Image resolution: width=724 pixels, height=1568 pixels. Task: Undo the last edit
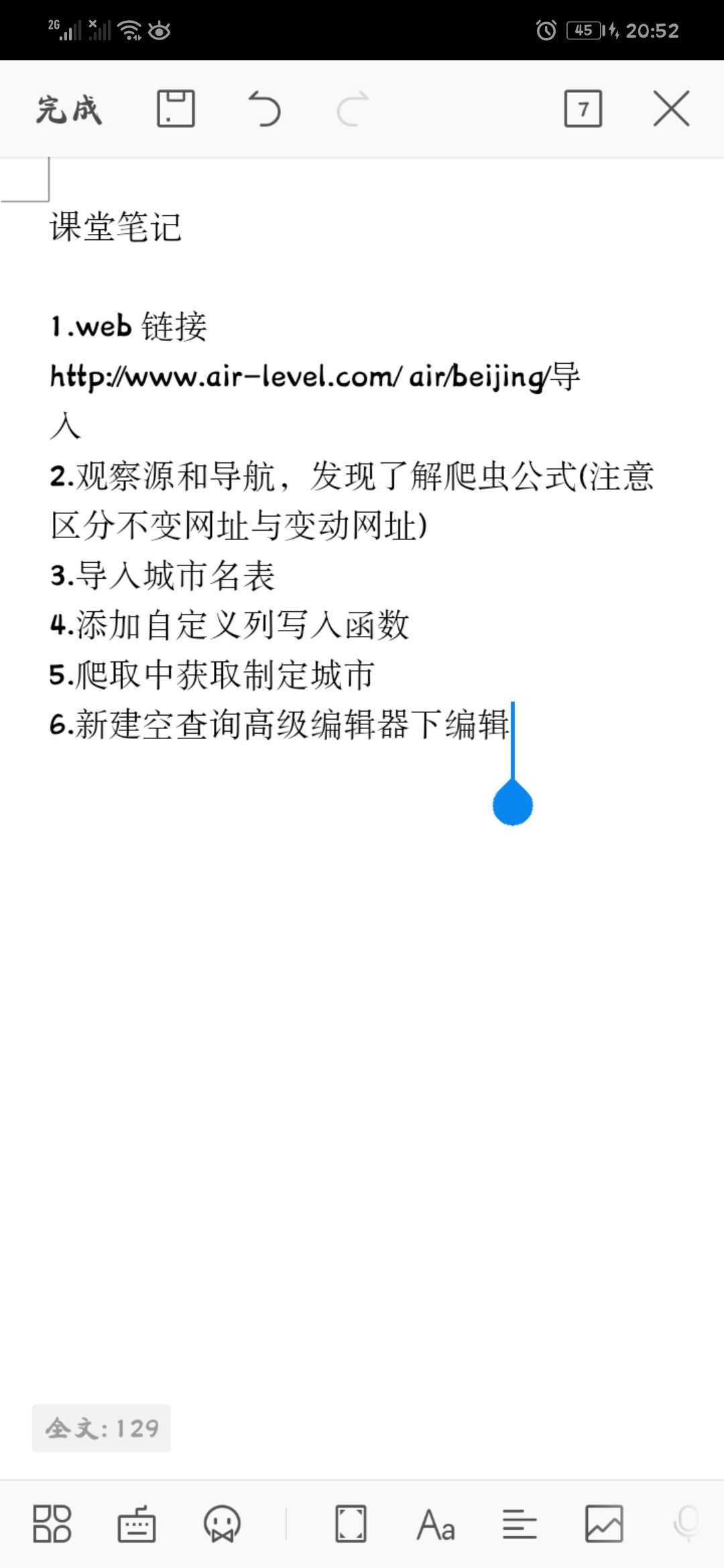coord(264,109)
